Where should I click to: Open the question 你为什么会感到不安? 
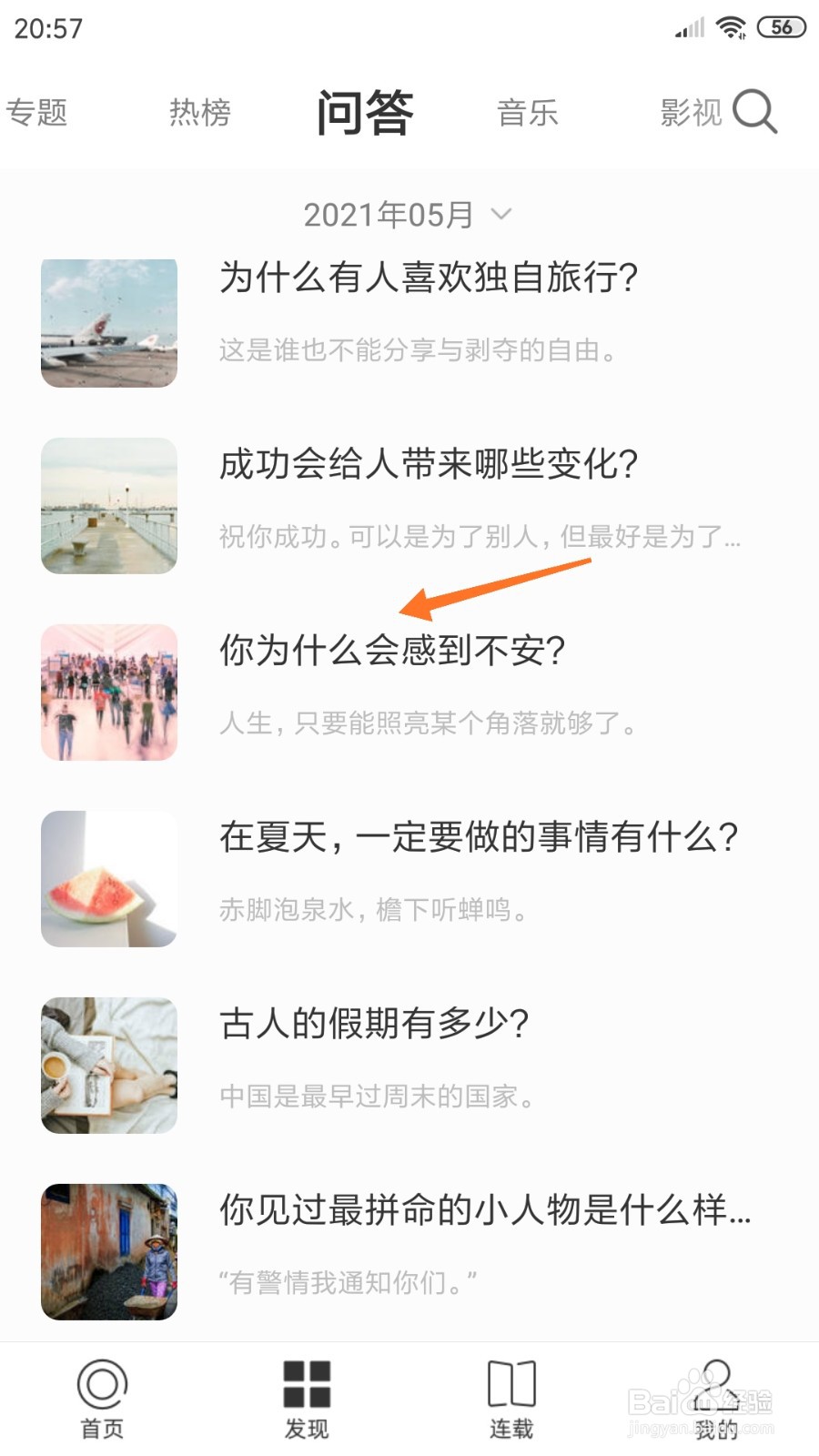click(x=391, y=652)
